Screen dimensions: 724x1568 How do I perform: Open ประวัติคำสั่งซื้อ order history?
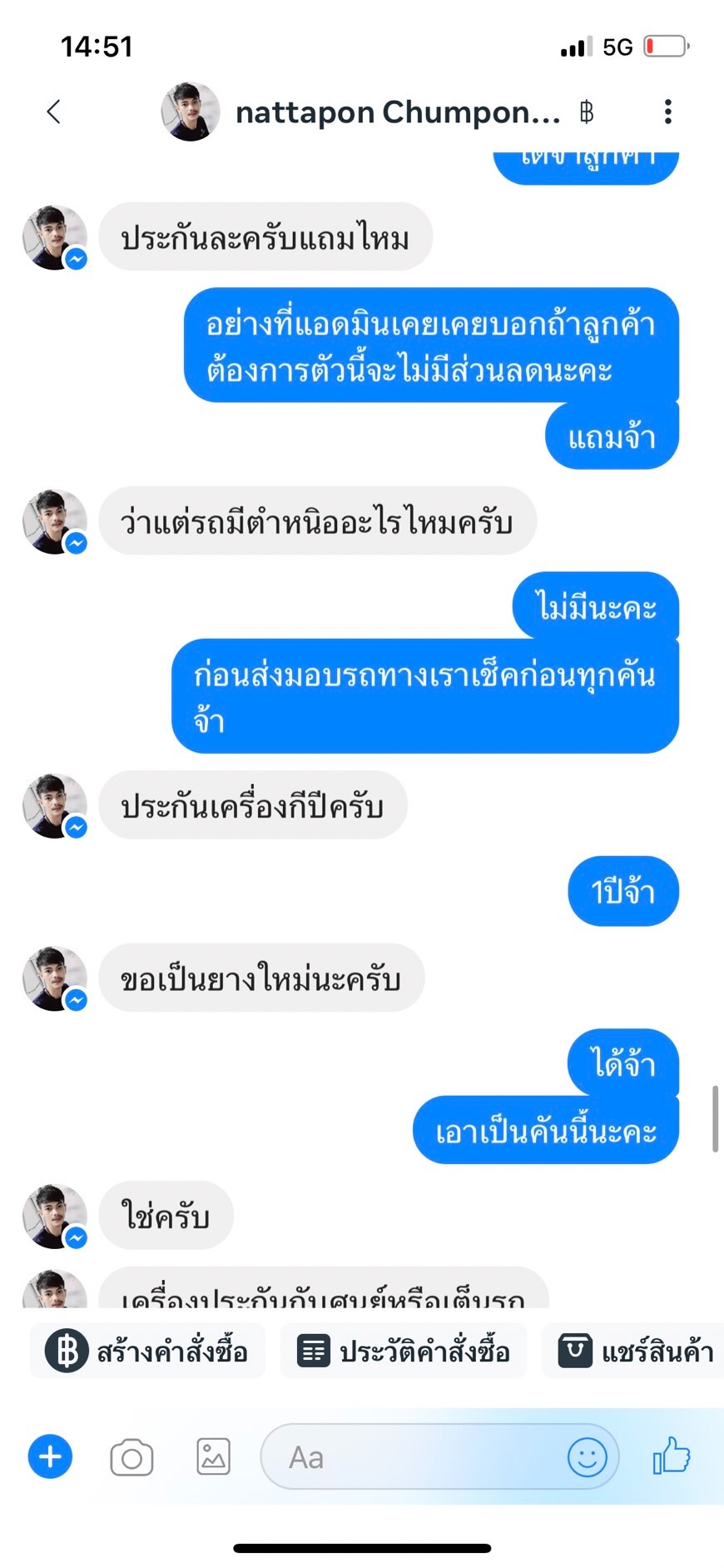(404, 1351)
